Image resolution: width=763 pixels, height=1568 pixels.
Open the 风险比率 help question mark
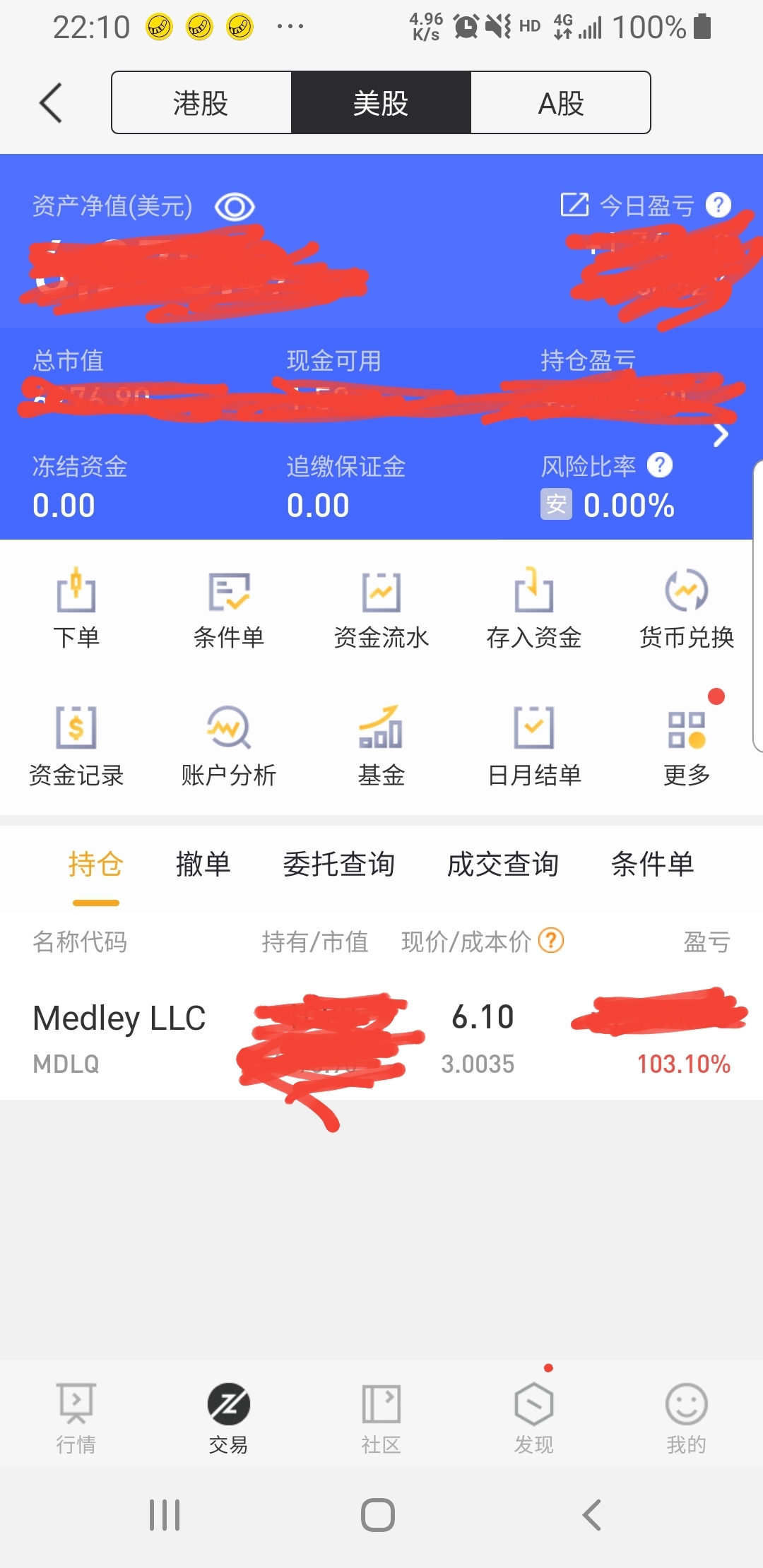[660, 465]
